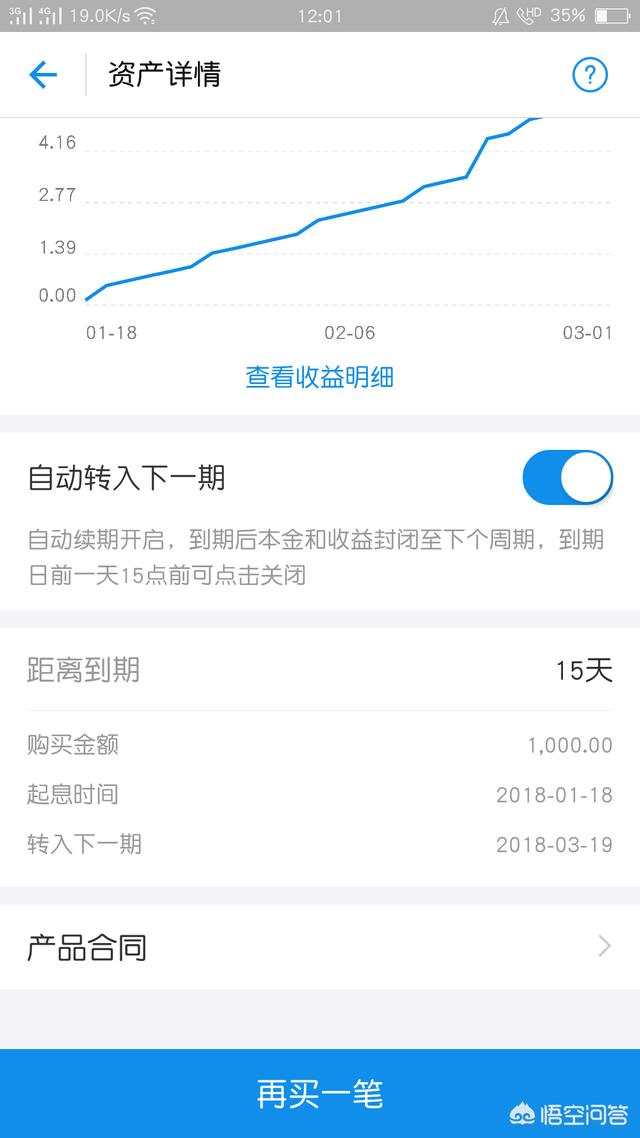Turn off 自动转入下一期 switch
Screen dimensions: 640x1138
point(567,477)
